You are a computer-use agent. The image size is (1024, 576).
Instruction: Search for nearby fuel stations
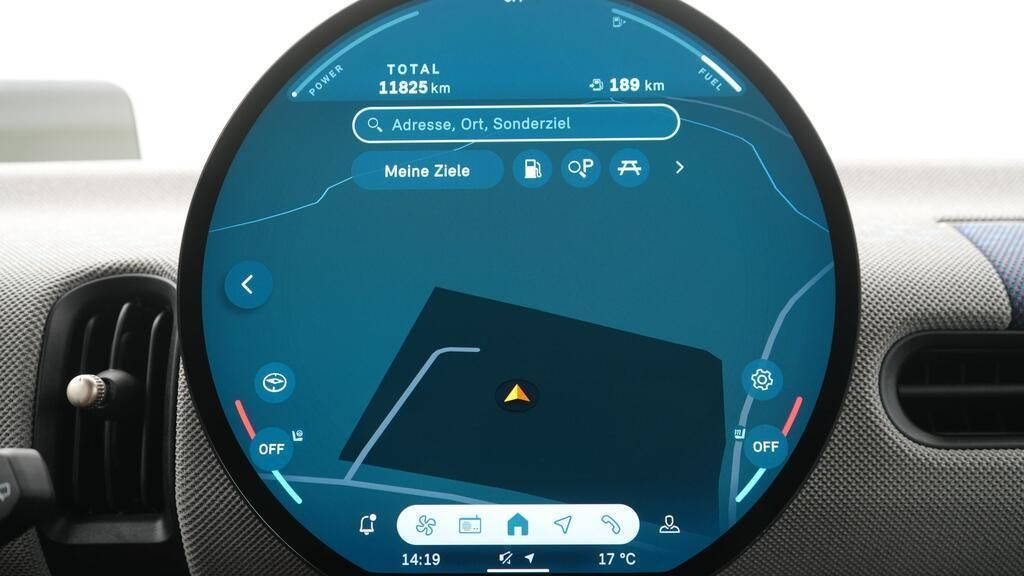[x=532, y=168]
